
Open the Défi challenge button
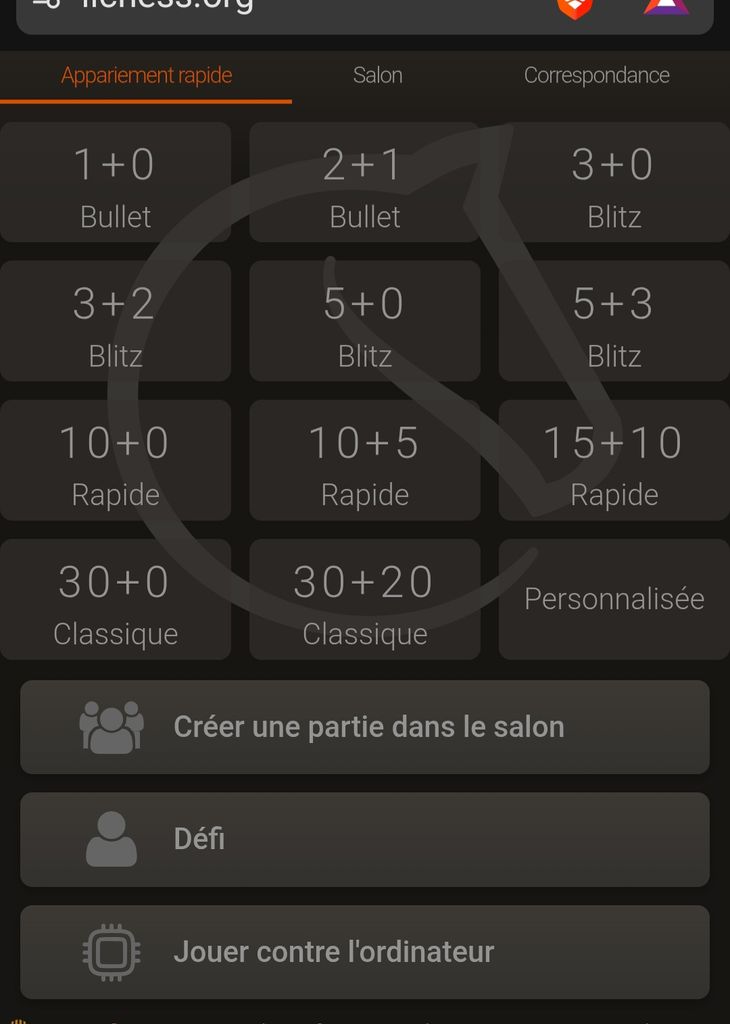tap(365, 839)
